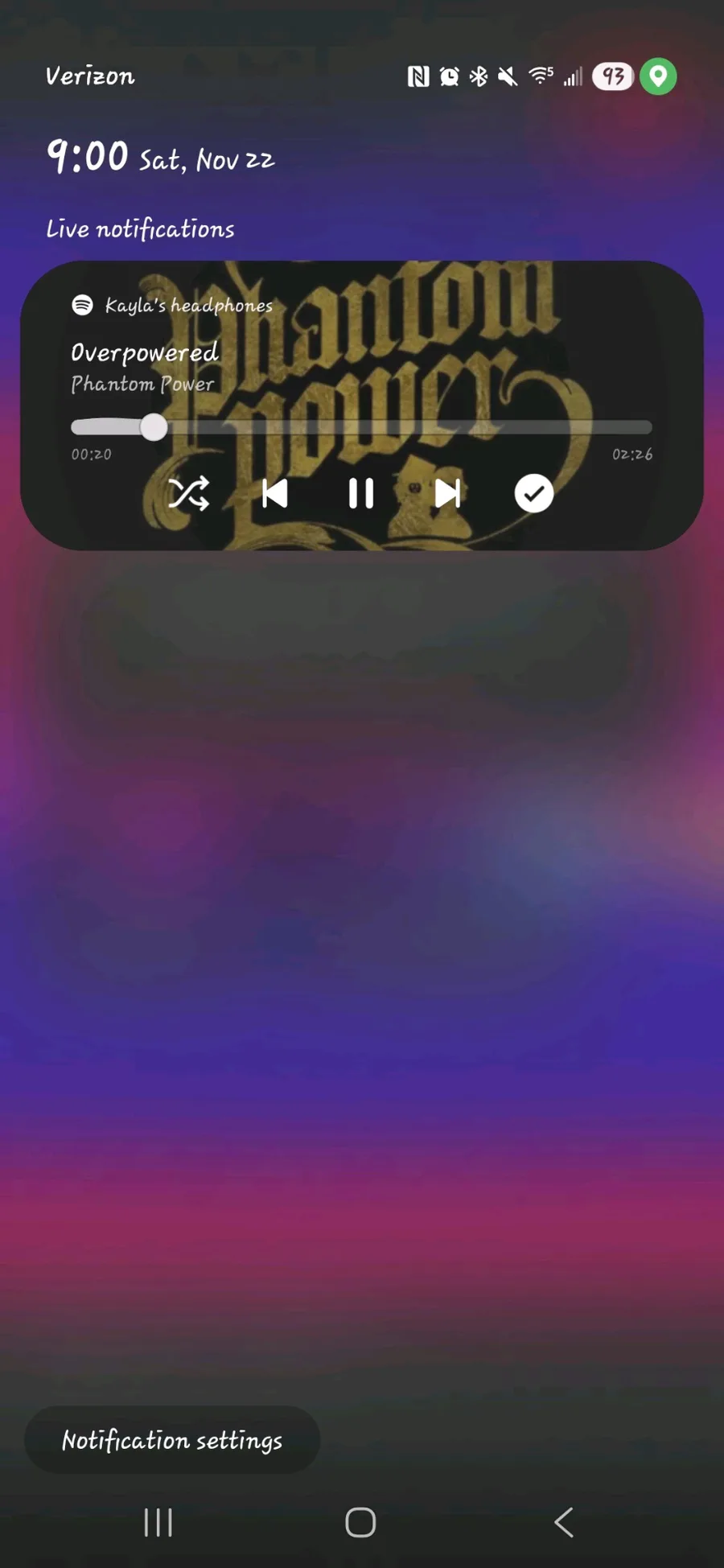Open the recent apps view
Image resolution: width=724 pixels, height=1568 pixels.
(158, 1522)
